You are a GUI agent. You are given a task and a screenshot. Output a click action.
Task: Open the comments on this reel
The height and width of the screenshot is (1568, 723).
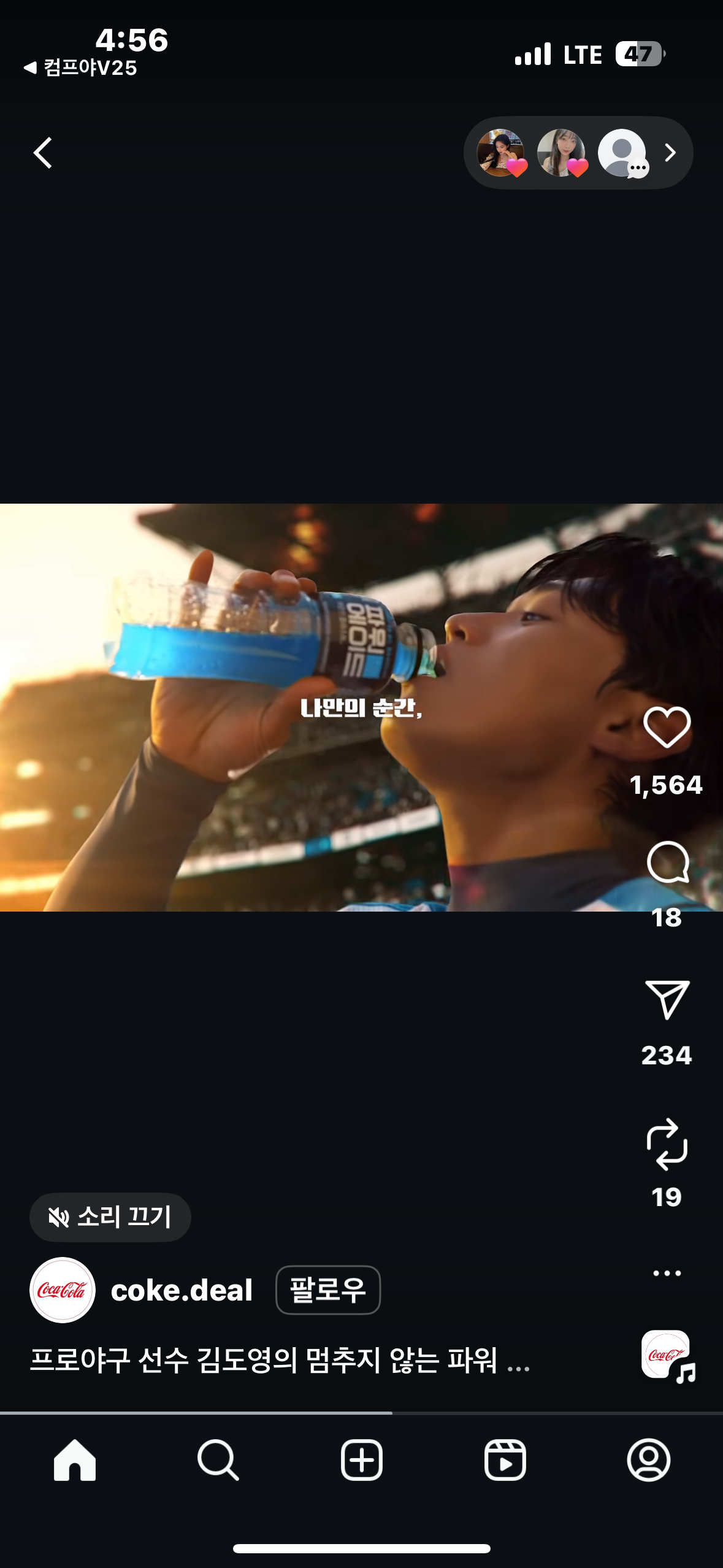tap(667, 862)
